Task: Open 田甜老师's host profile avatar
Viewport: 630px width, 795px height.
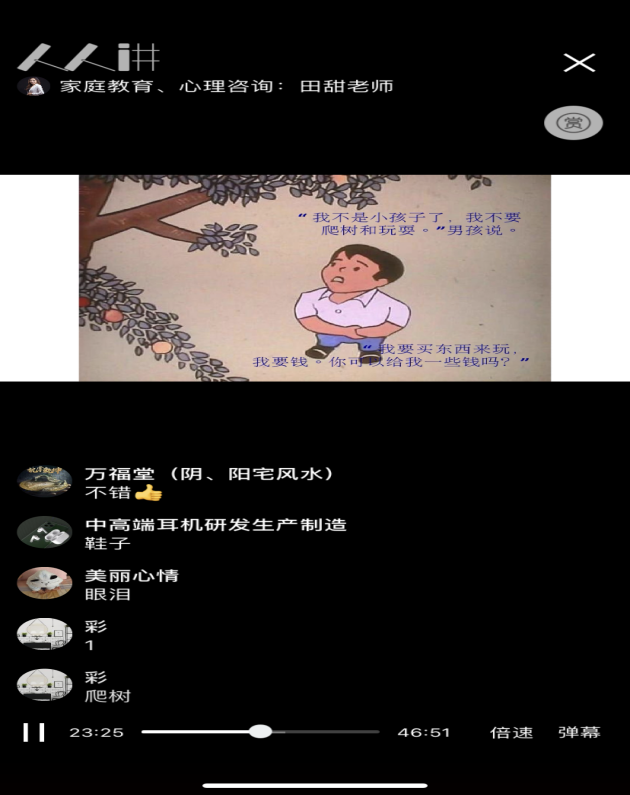Action: (34, 86)
